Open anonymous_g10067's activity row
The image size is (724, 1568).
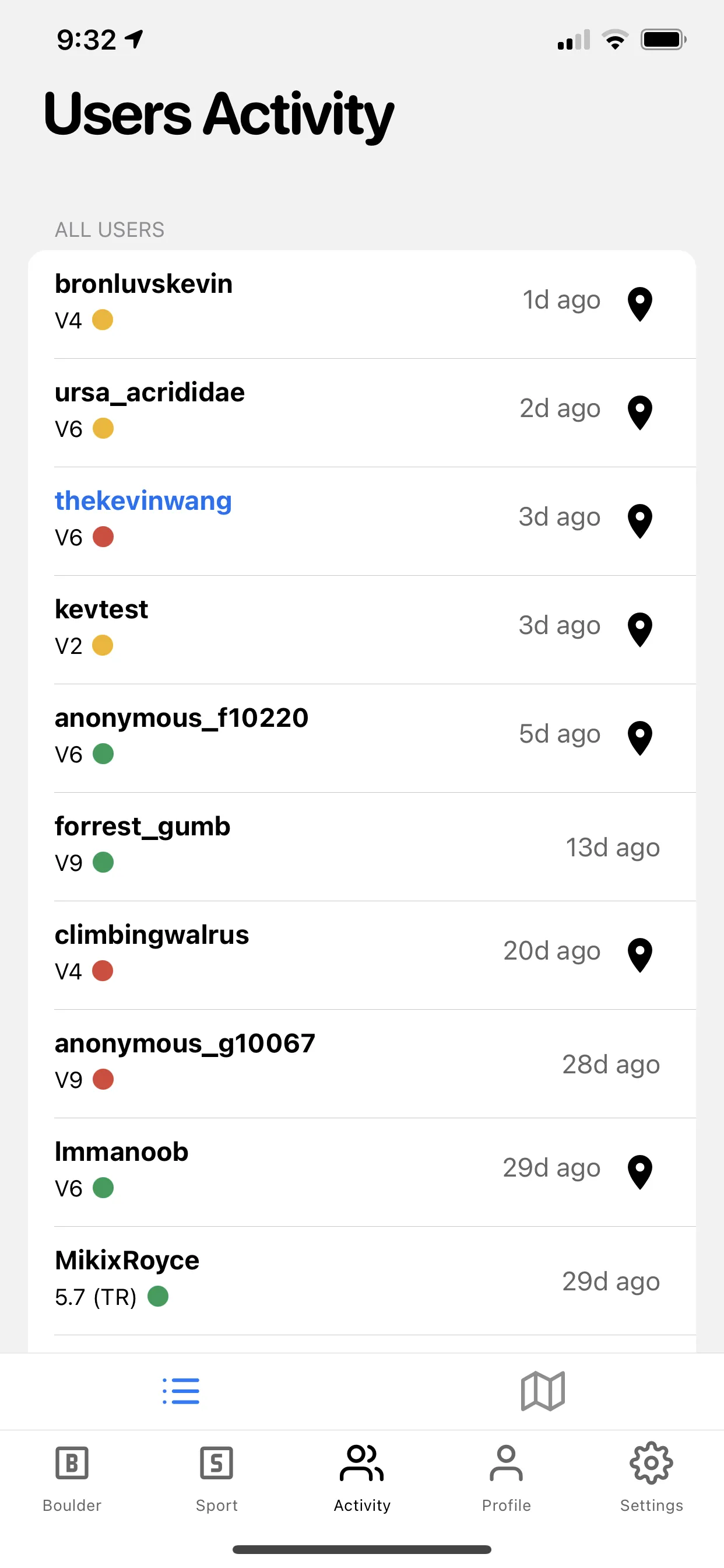pos(362,1064)
